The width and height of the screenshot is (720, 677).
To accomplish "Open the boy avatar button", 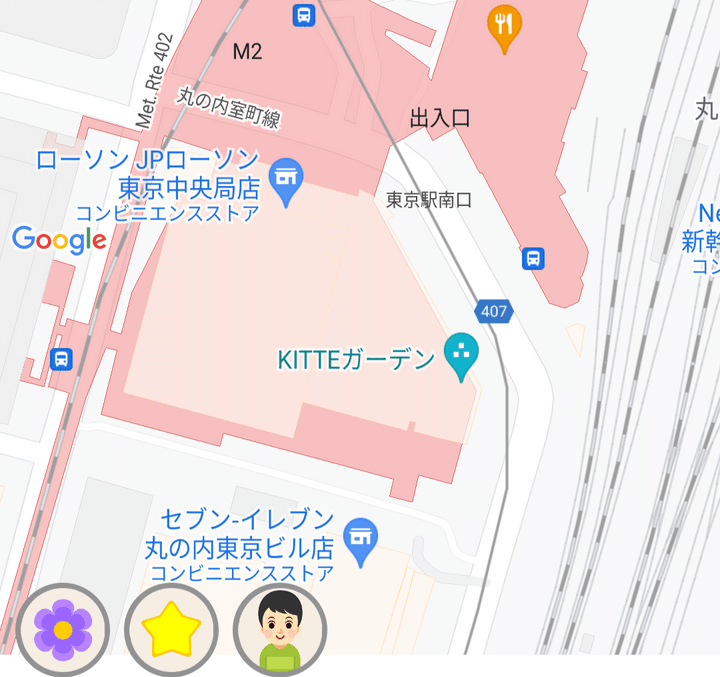I will pos(279,629).
